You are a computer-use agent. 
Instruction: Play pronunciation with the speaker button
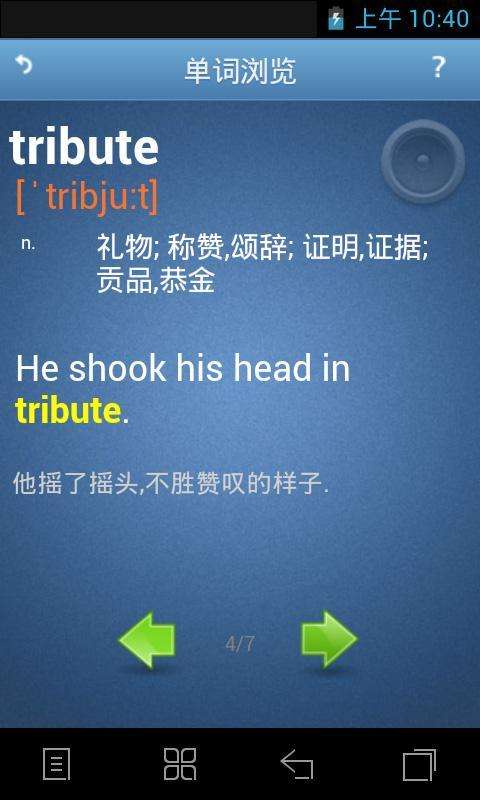423,161
